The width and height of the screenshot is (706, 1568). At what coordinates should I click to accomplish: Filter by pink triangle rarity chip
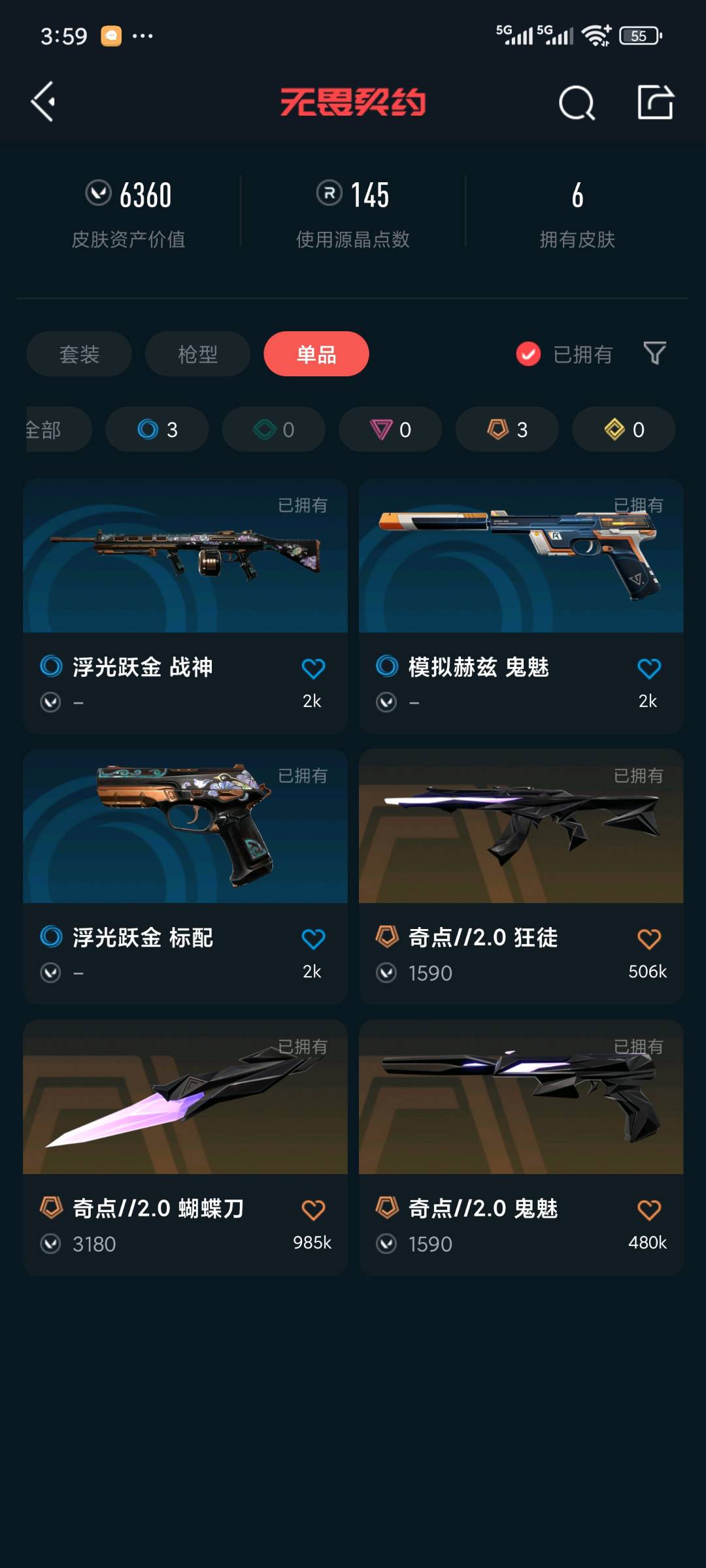pyautogui.click(x=390, y=429)
